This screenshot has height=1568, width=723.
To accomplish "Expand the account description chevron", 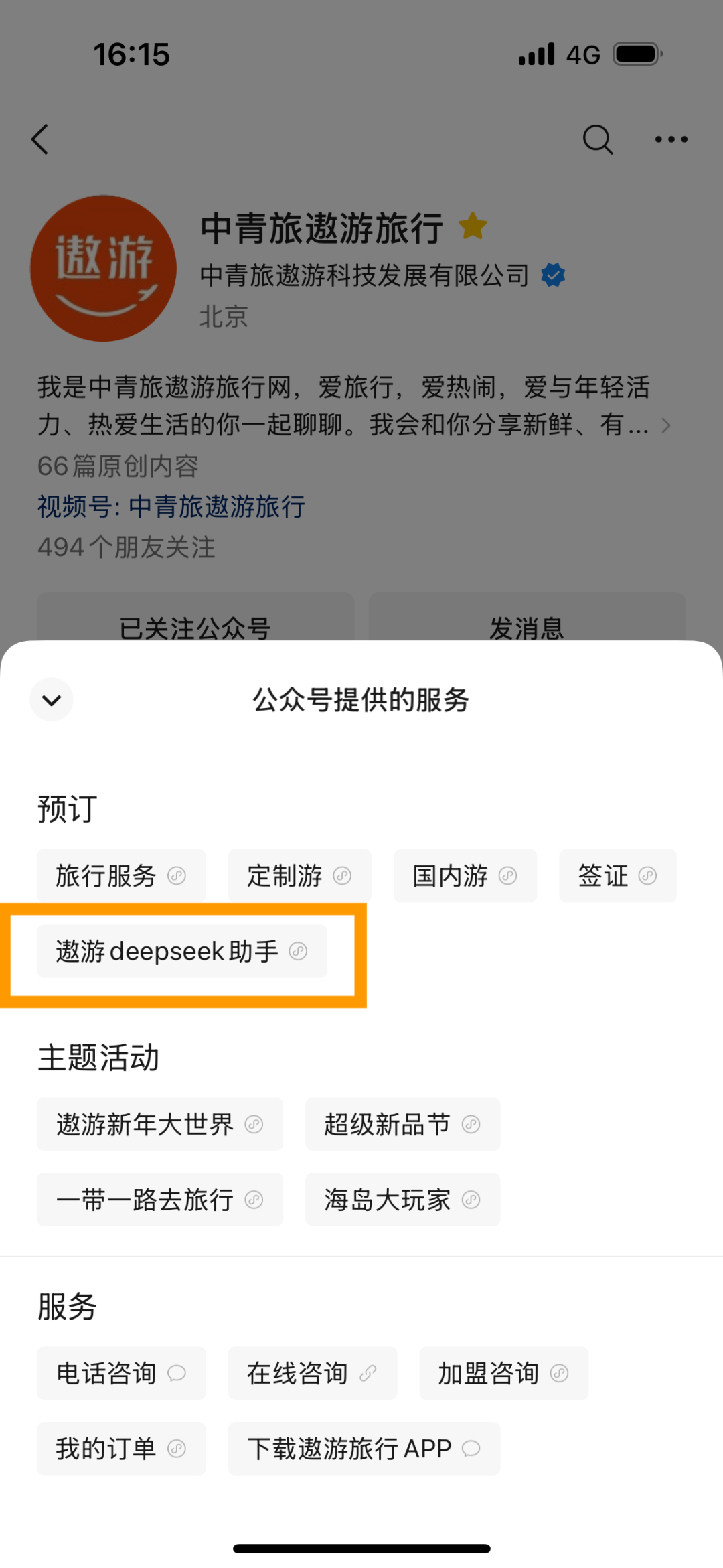I will (665, 425).
